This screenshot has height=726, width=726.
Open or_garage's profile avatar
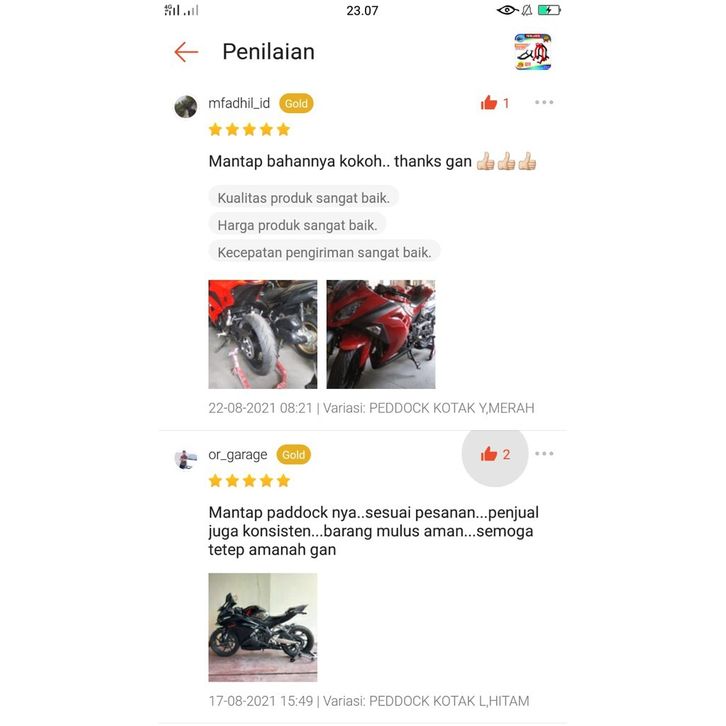[186, 458]
